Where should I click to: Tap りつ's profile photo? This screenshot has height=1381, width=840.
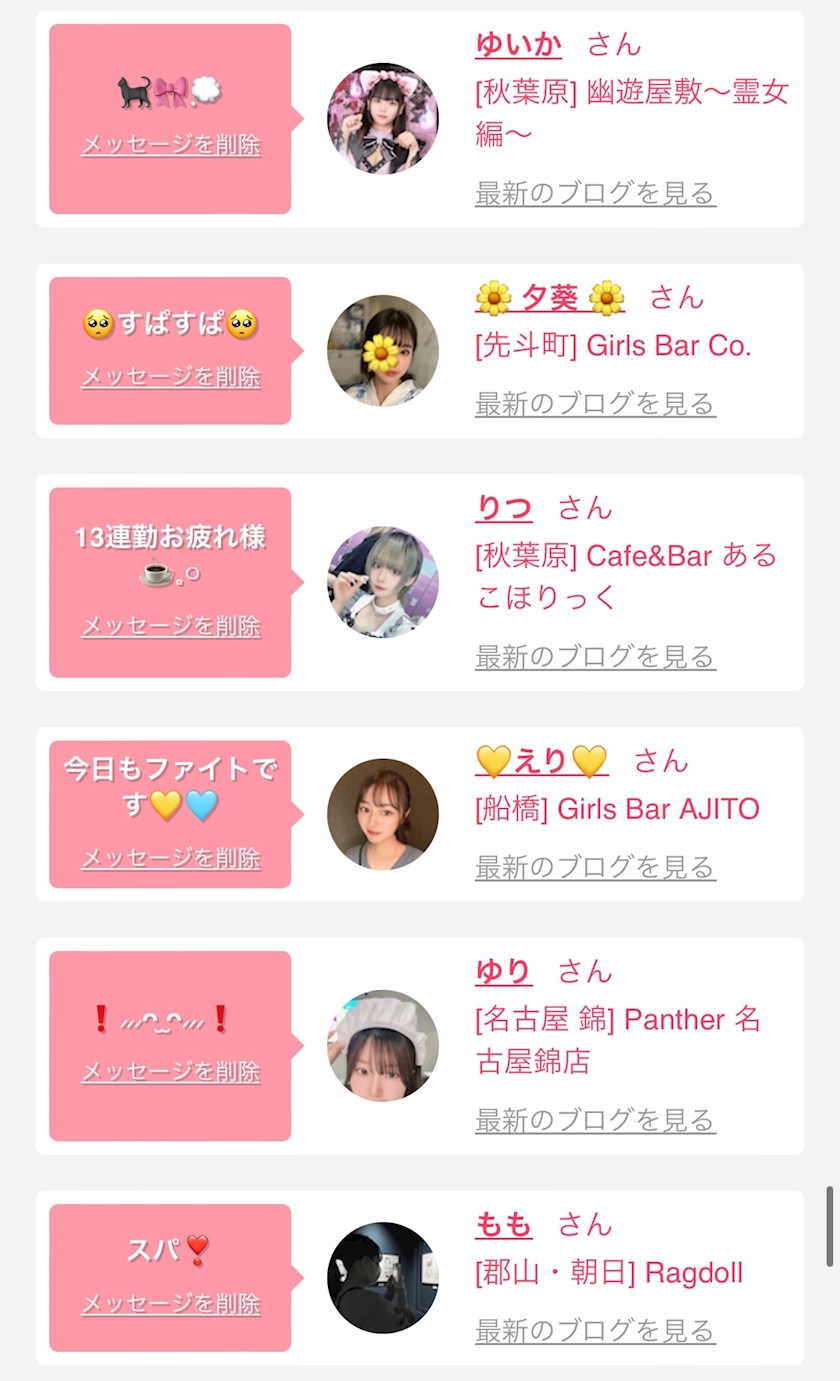[x=383, y=582]
